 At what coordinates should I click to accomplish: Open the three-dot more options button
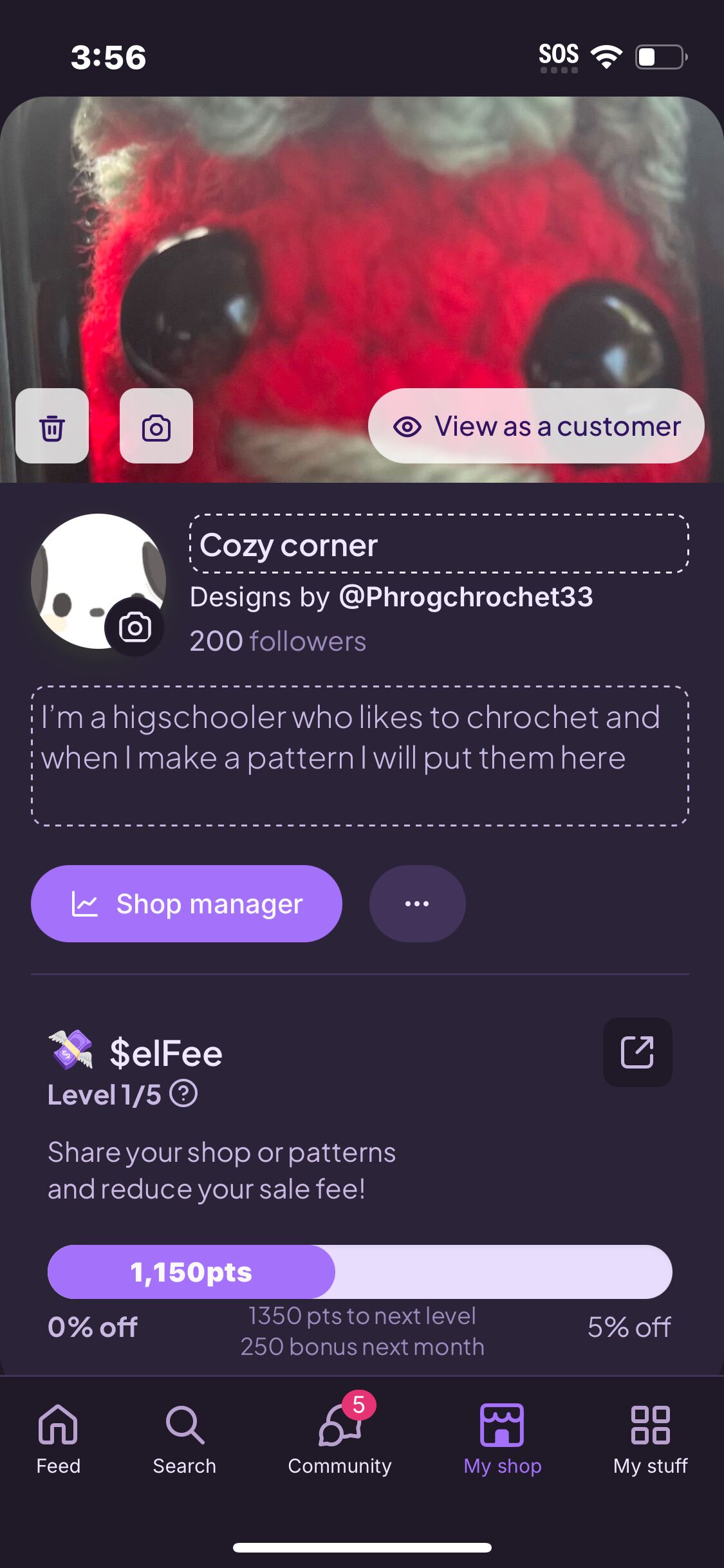(417, 904)
